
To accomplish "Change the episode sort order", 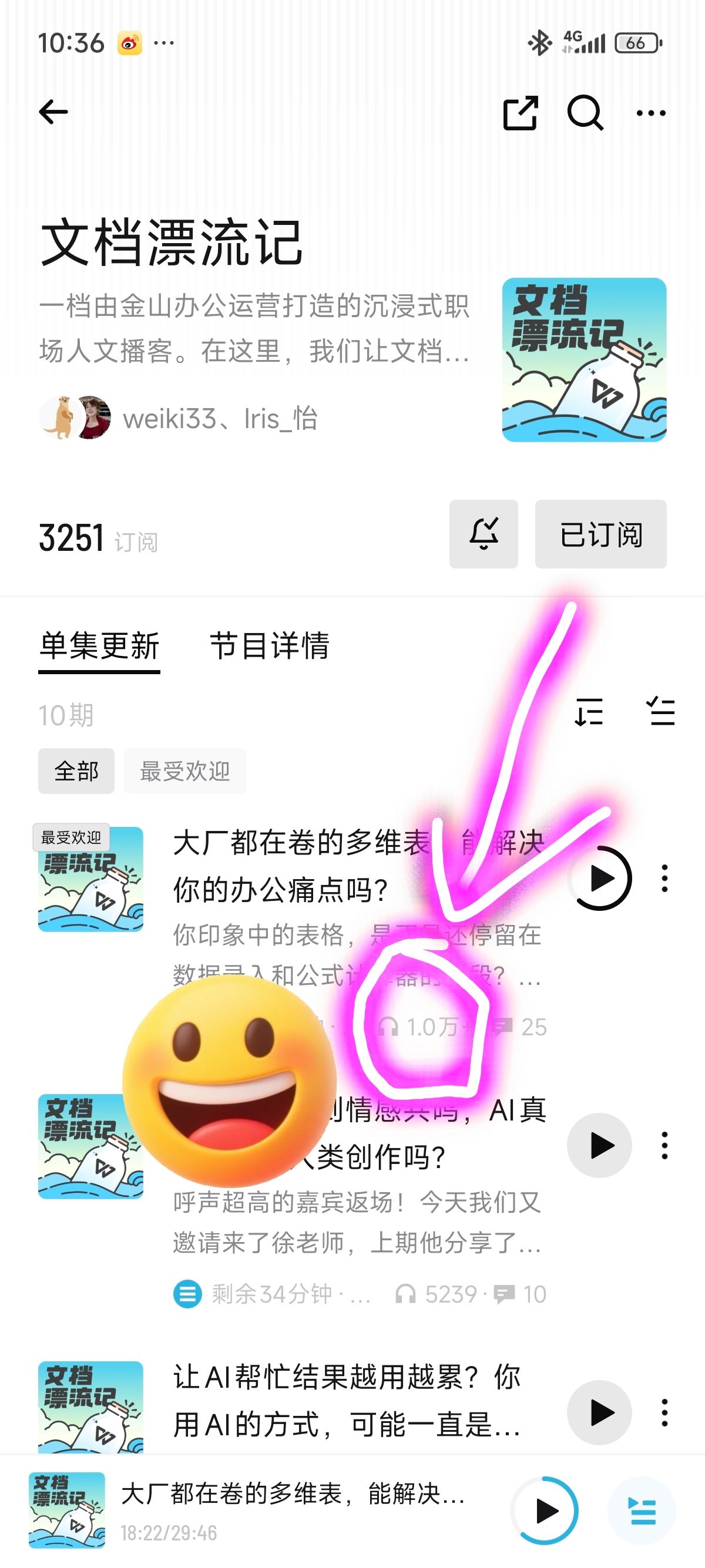I will (589, 712).
